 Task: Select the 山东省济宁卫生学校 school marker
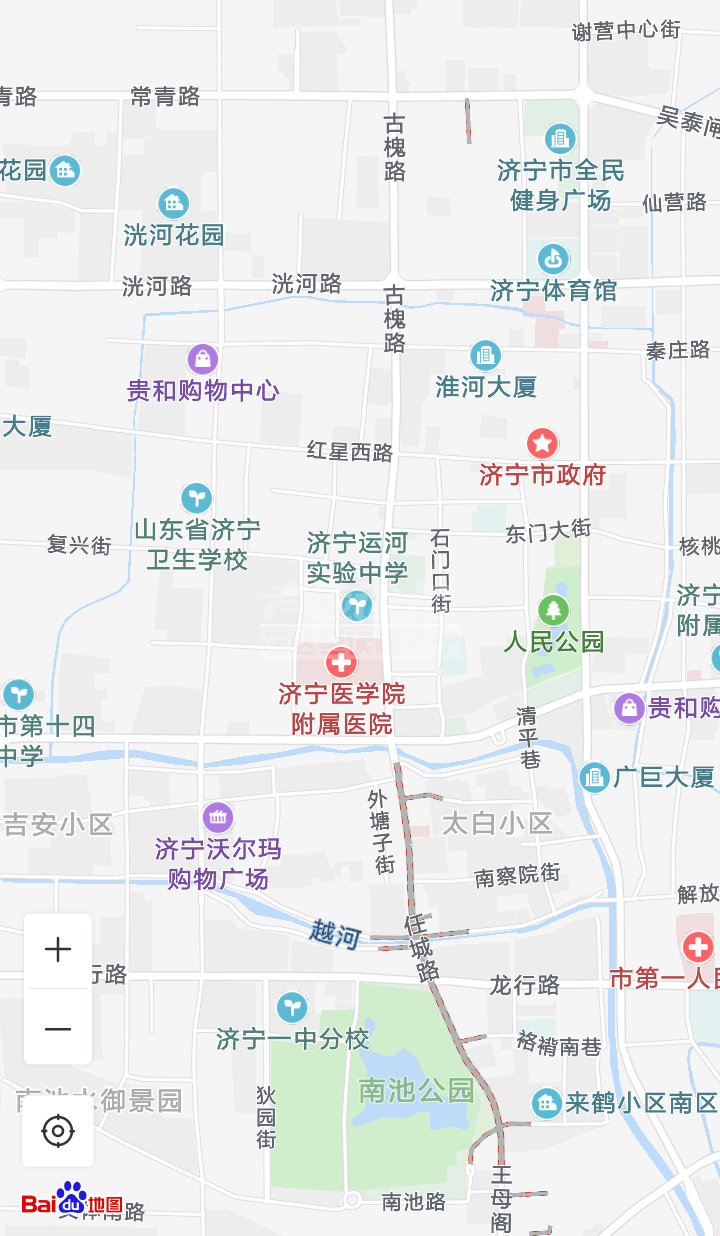(x=196, y=495)
